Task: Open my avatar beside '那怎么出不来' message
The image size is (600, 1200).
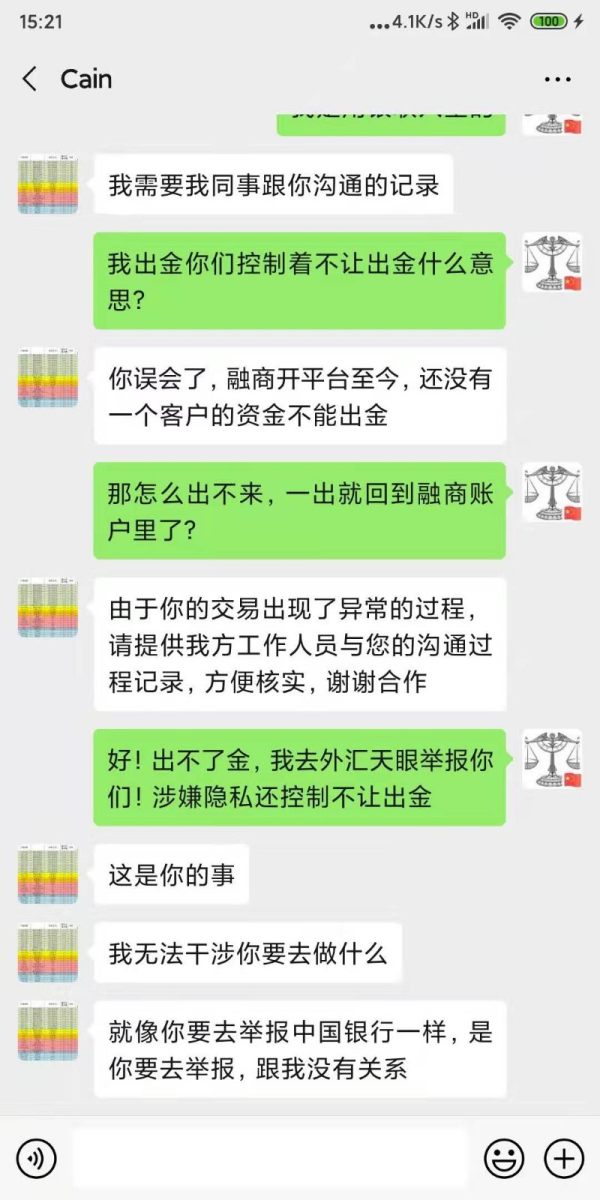Action: click(552, 492)
